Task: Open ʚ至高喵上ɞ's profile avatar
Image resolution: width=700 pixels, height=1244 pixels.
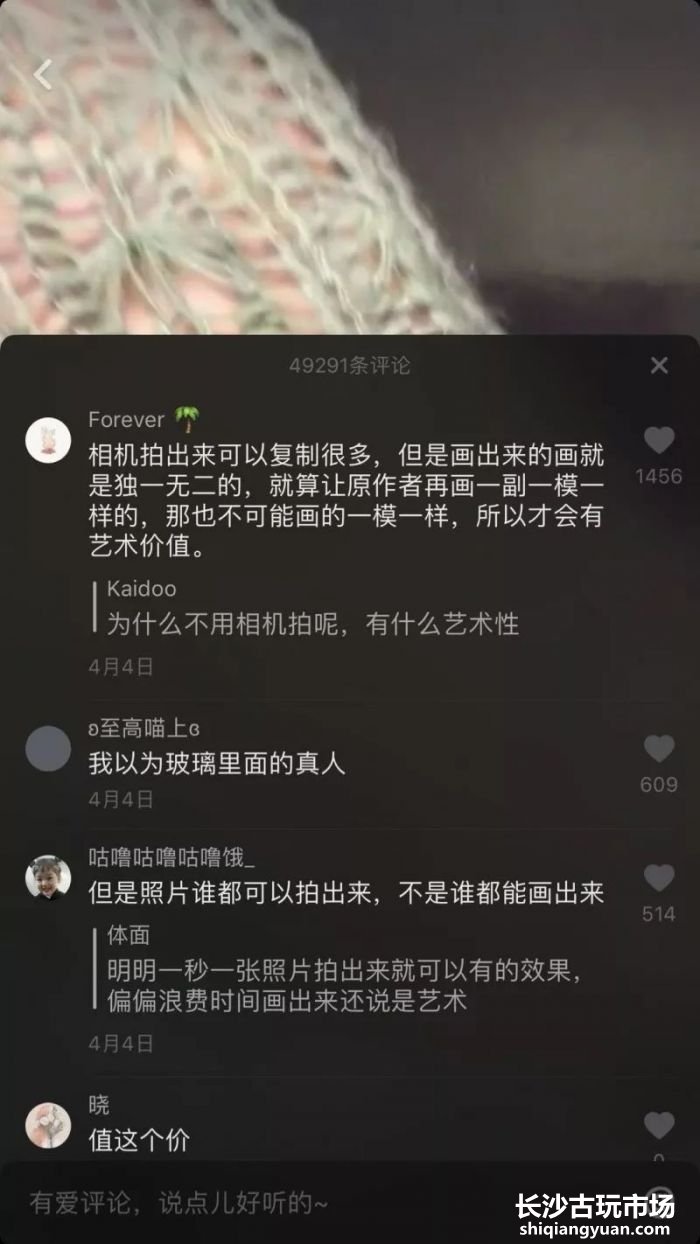Action: click(48, 749)
